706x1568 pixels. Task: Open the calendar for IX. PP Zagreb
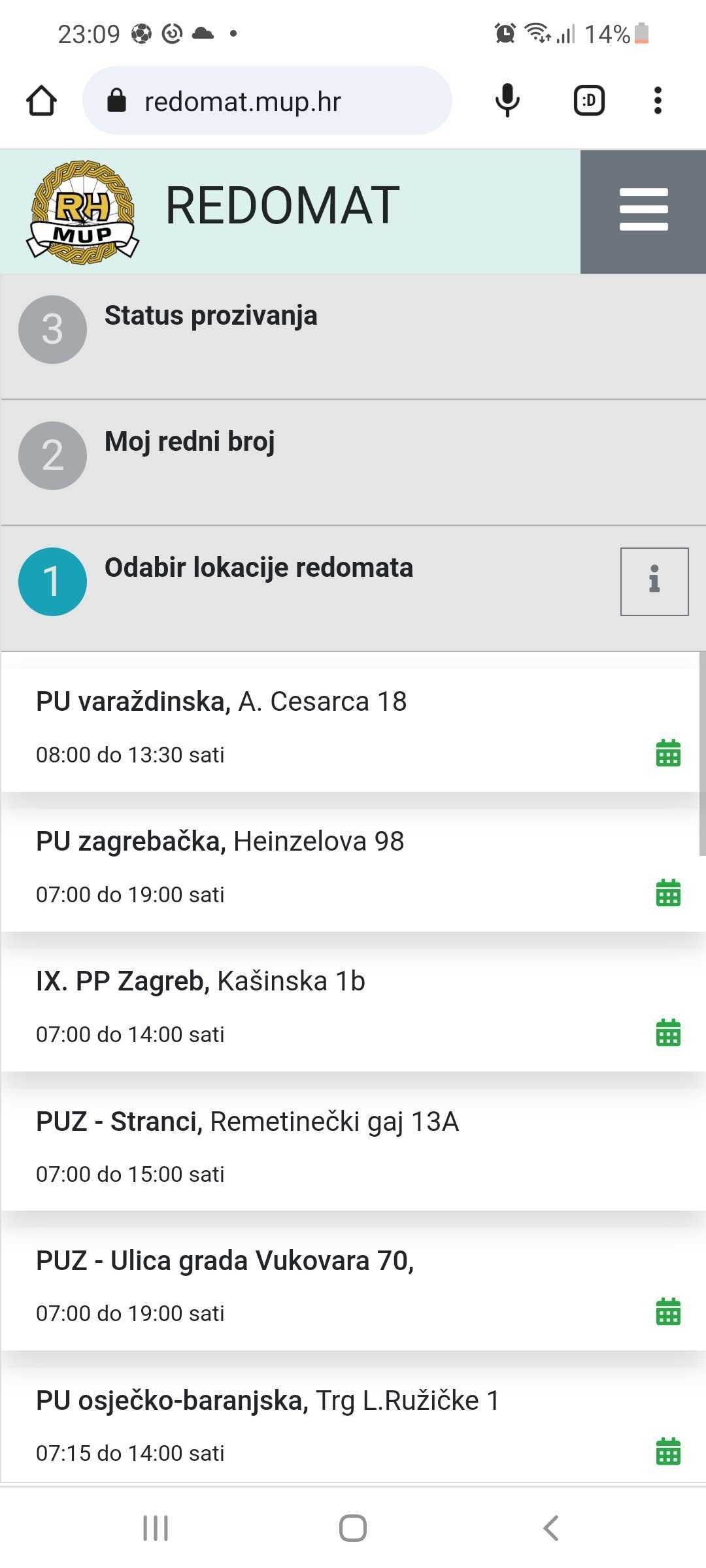pyautogui.click(x=667, y=1033)
